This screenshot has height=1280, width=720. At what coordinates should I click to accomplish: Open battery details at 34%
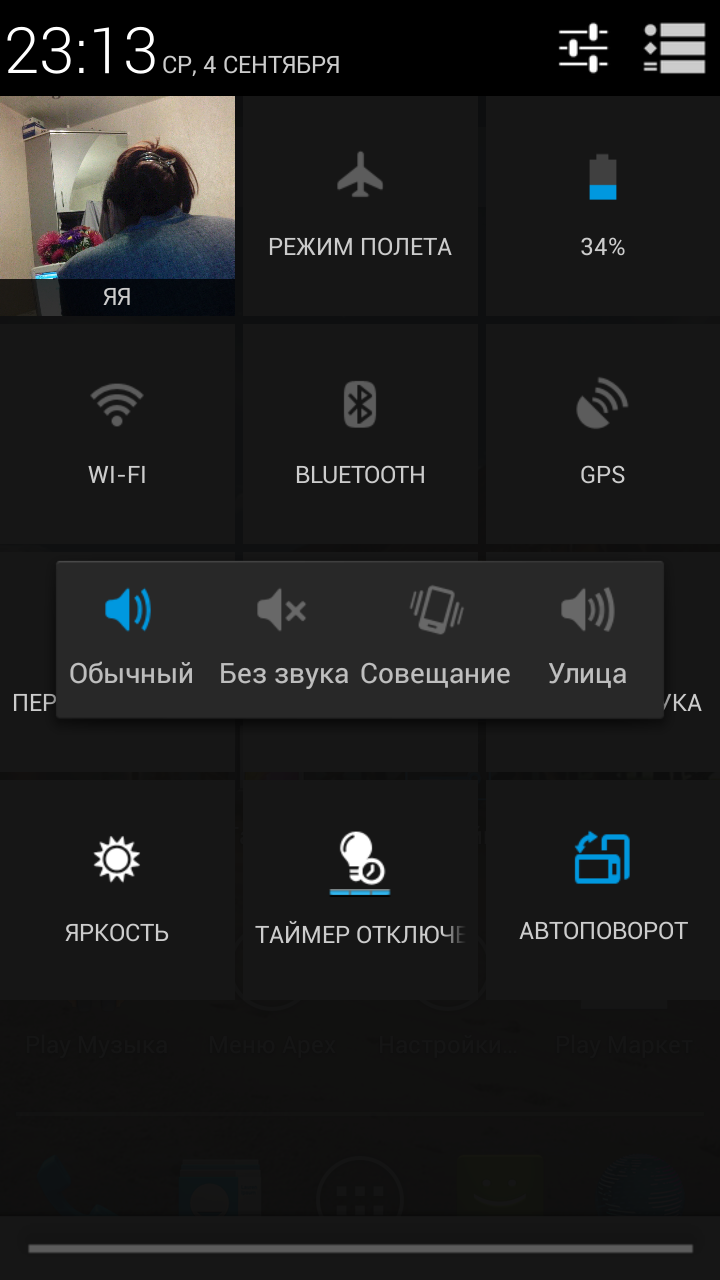pos(602,205)
